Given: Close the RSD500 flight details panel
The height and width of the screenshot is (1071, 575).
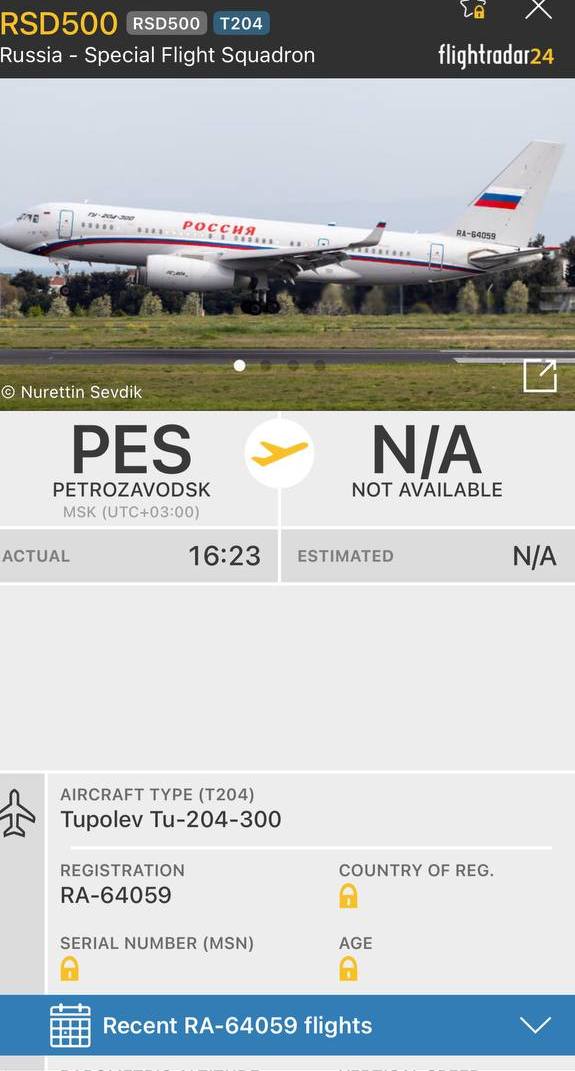Looking at the screenshot, I should pyautogui.click(x=538, y=8).
